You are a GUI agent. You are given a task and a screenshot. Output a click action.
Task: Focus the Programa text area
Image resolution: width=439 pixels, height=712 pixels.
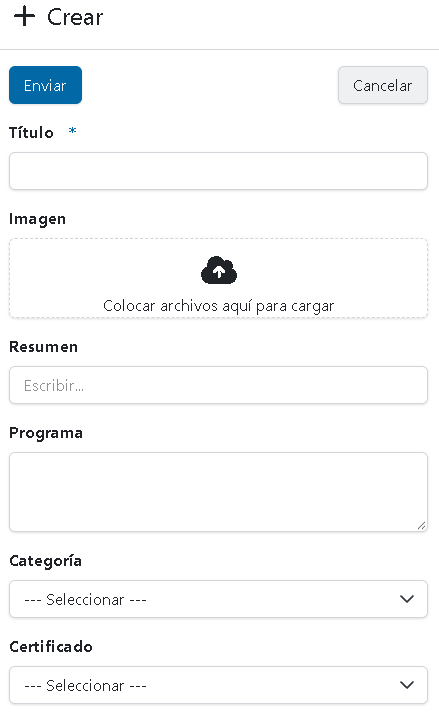[x=218, y=492]
